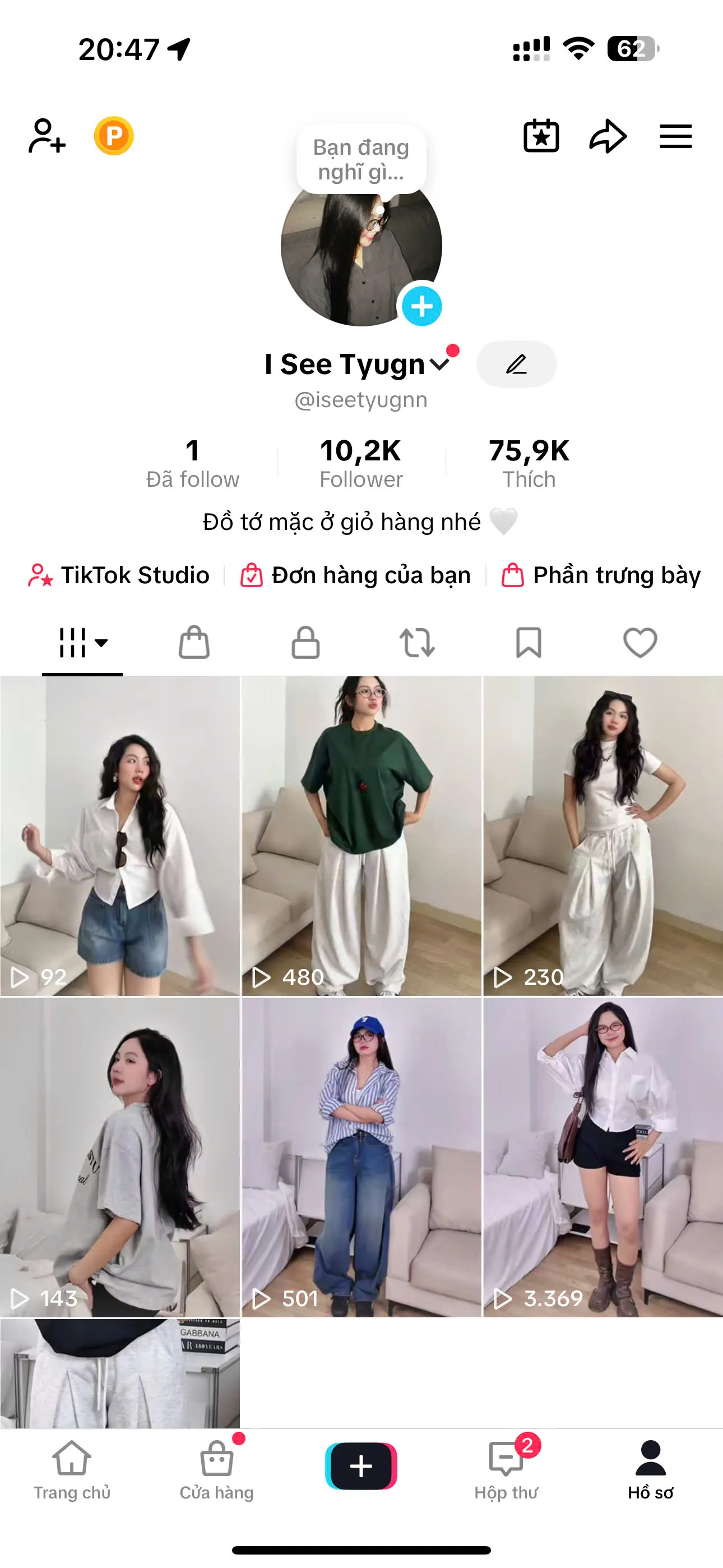Image resolution: width=723 pixels, height=1568 pixels.
Task: Switch to the reposts tab
Action: pyautogui.click(x=417, y=643)
